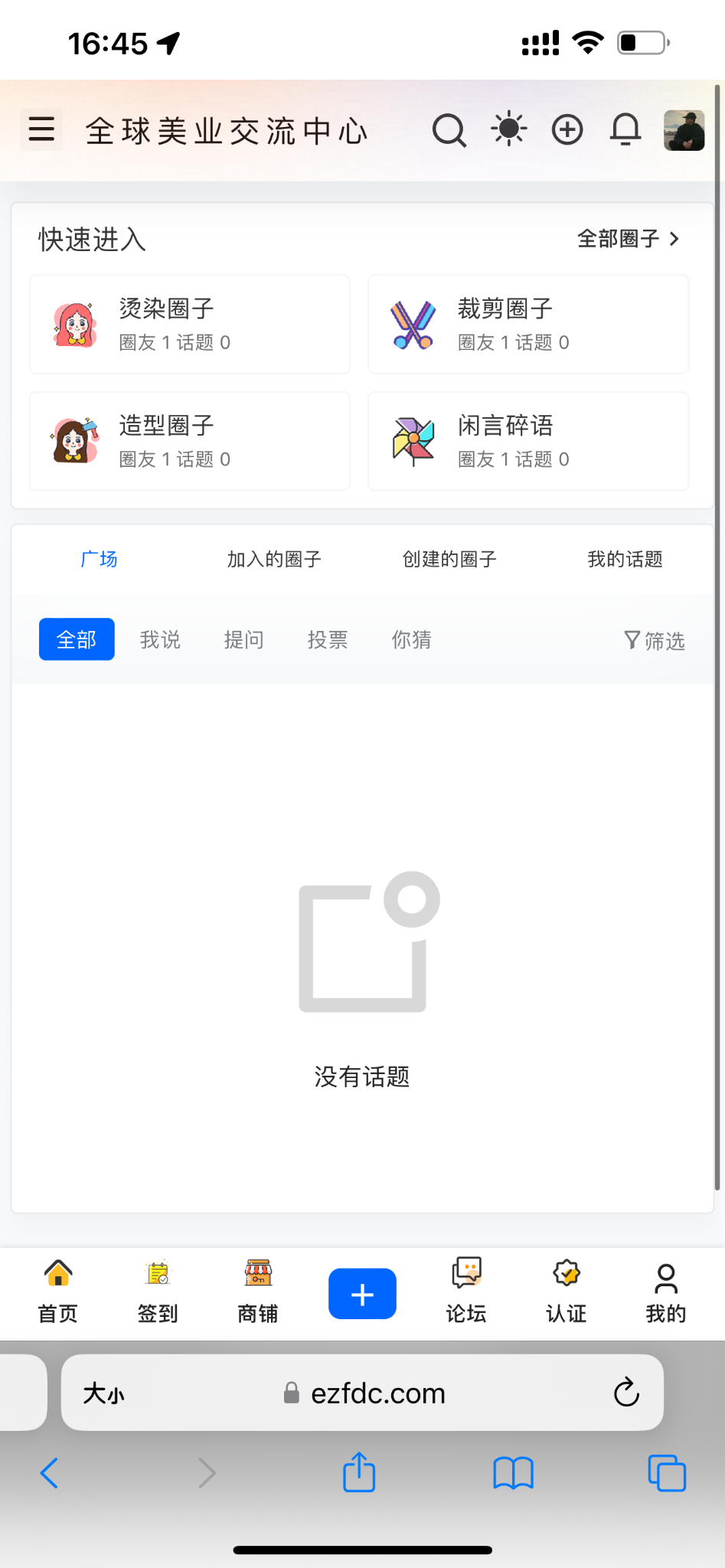This screenshot has height=1568, width=725.
Task: Open the notifications bell
Action: 625,129
